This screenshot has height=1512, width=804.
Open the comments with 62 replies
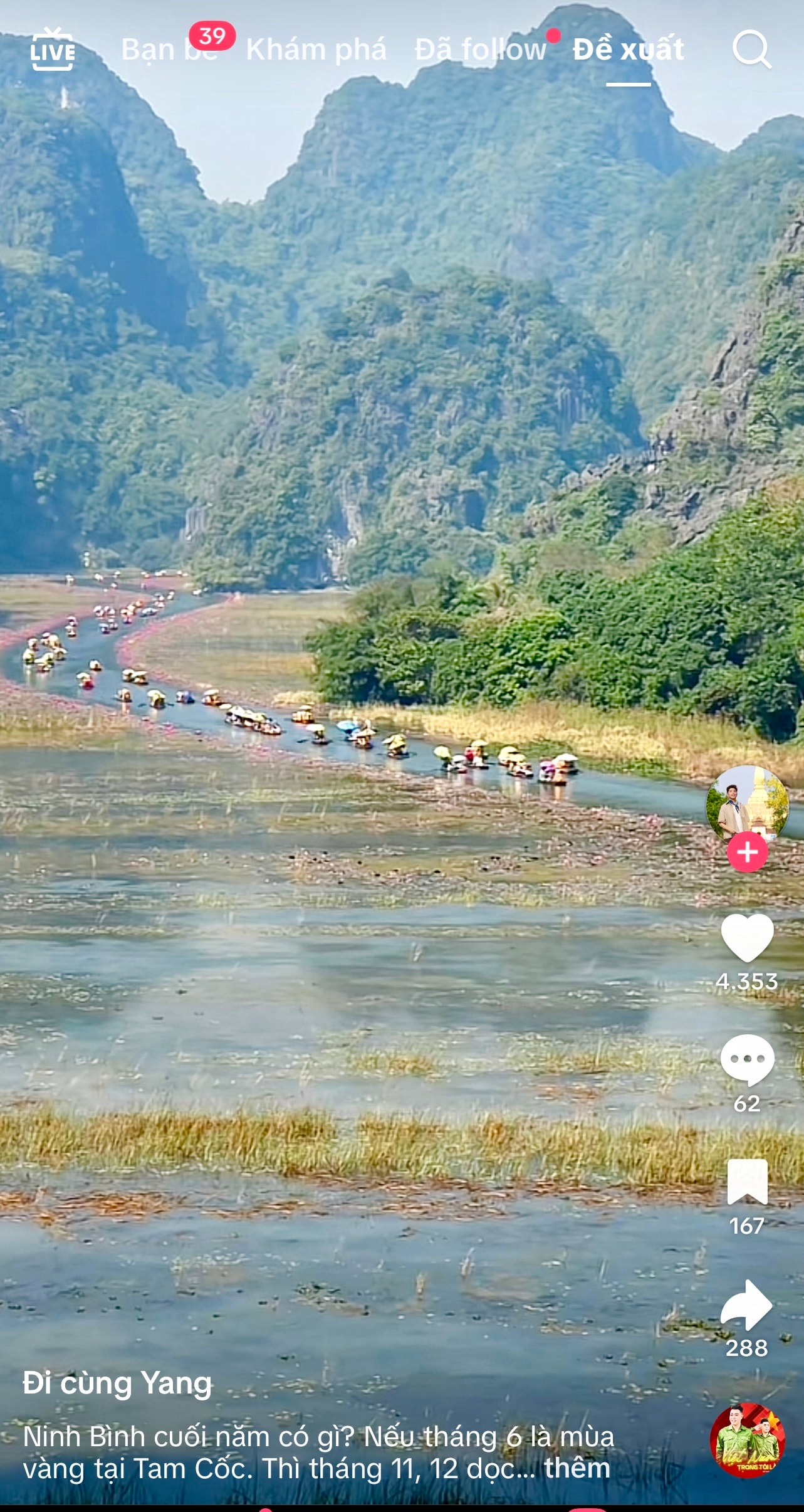pyautogui.click(x=747, y=1059)
